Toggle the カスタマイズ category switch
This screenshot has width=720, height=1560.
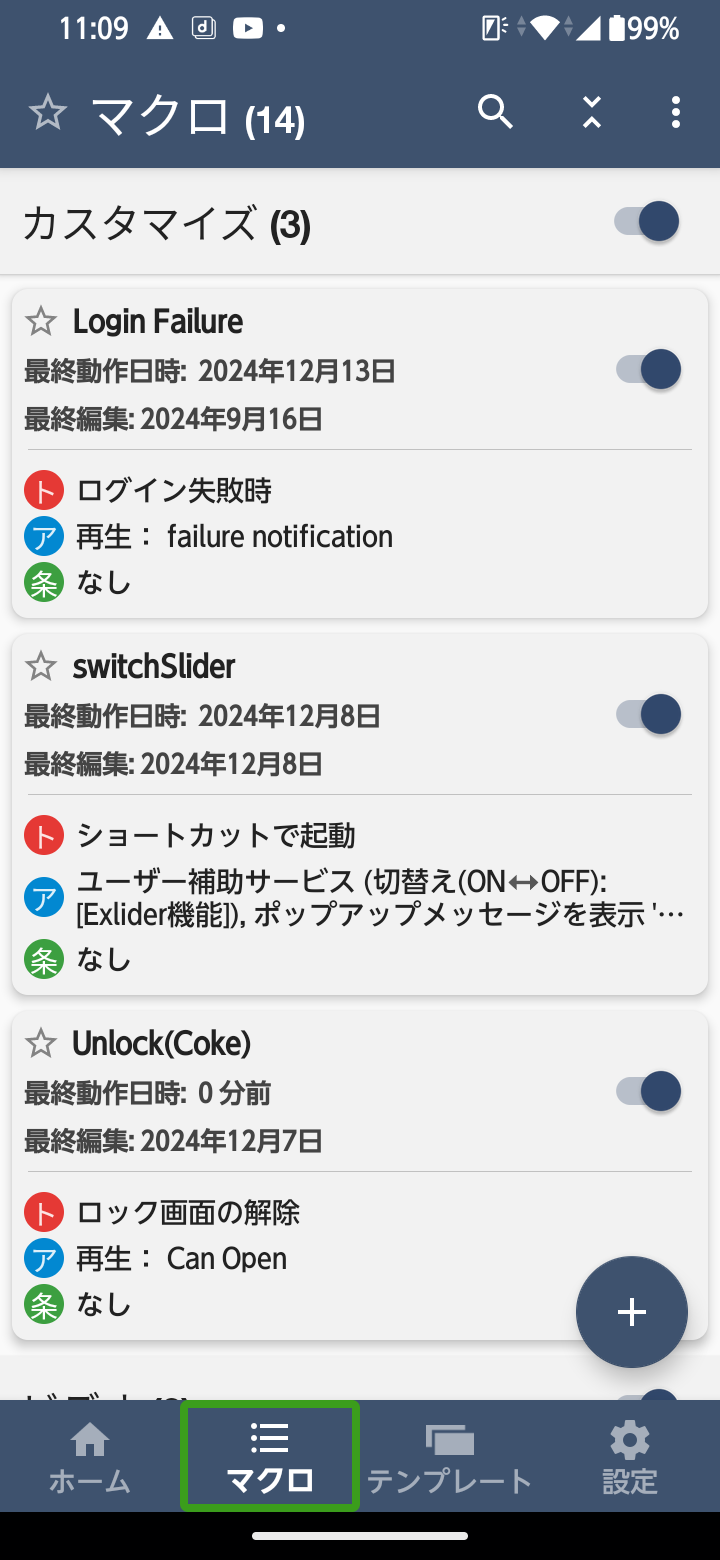click(648, 221)
